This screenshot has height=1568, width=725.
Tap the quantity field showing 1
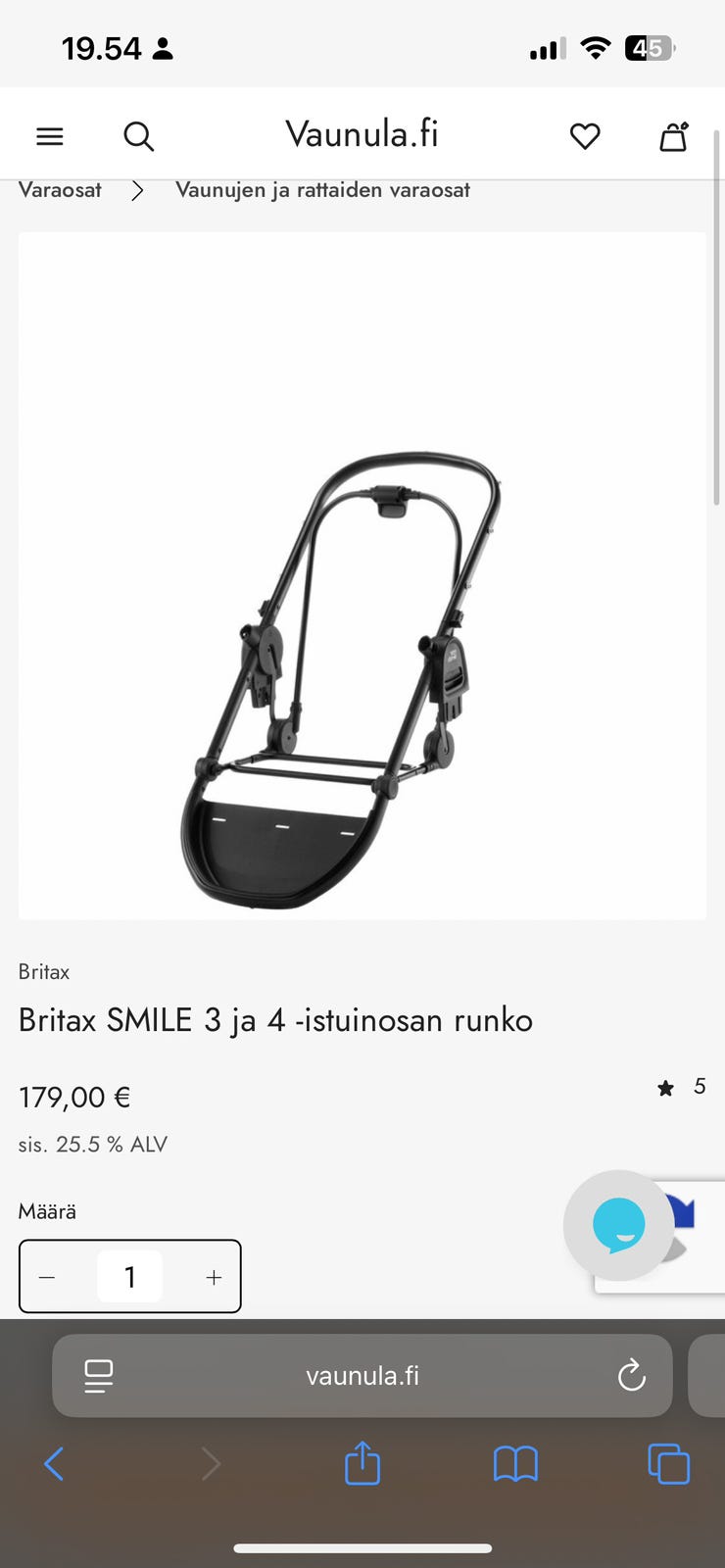129,1277
